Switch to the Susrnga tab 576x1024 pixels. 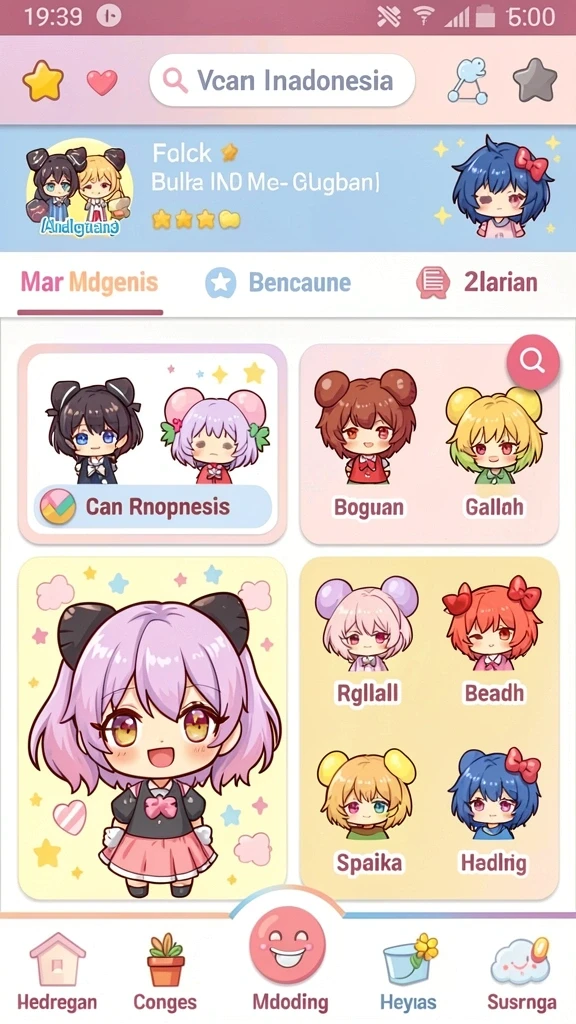point(522,974)
